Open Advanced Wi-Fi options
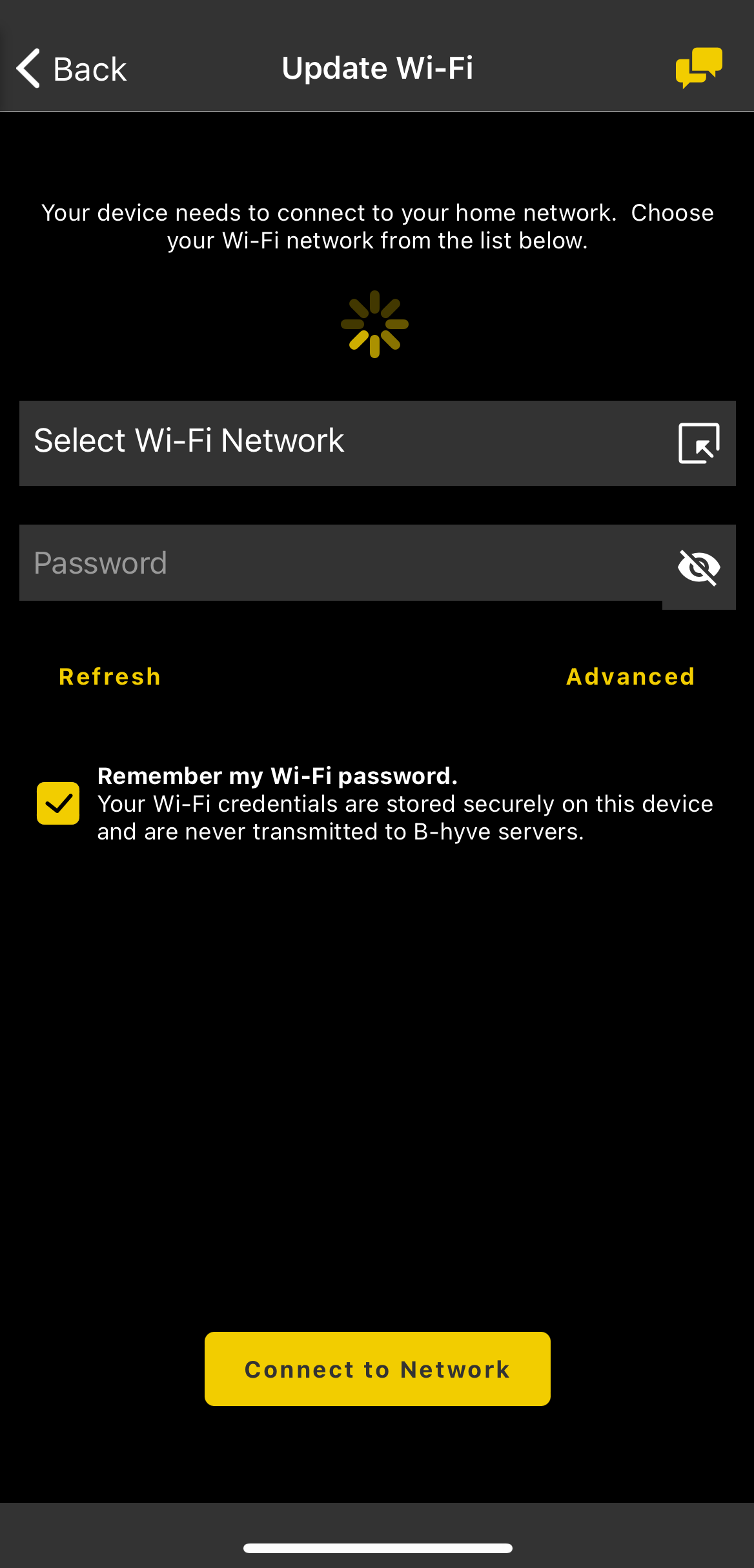 (x=631, y=677)
